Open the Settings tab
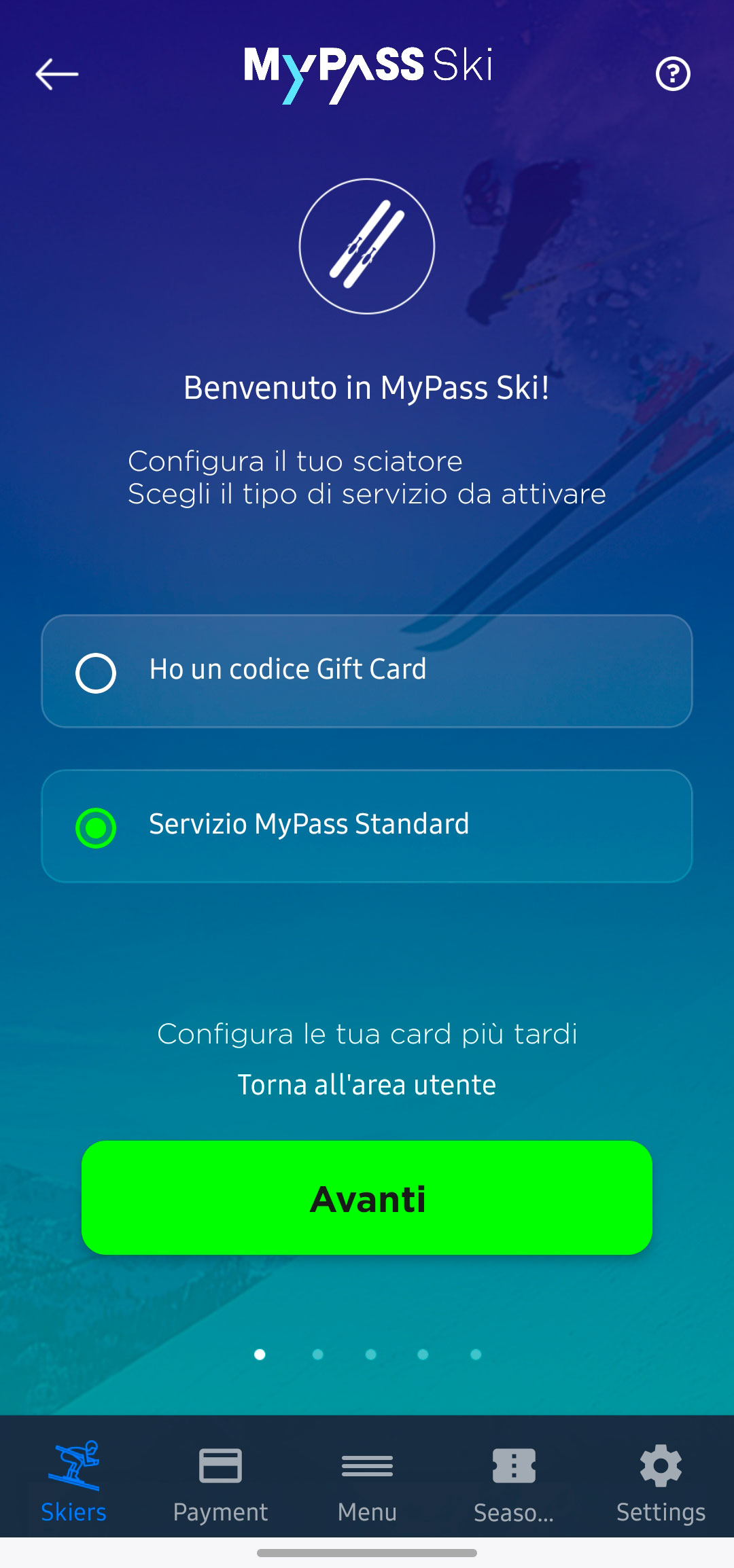 pos(661,1482)
